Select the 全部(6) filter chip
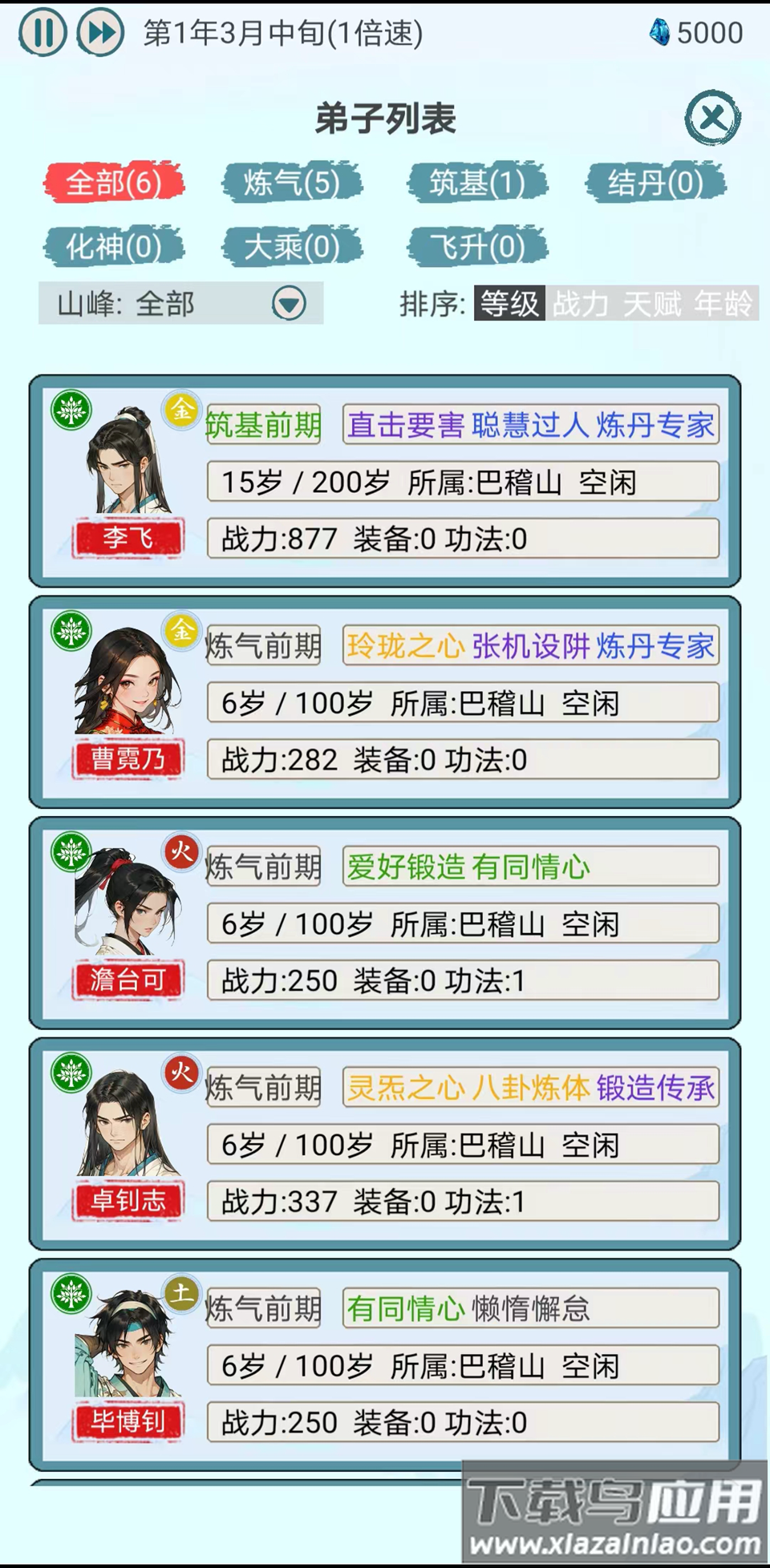 click(113, 183)
